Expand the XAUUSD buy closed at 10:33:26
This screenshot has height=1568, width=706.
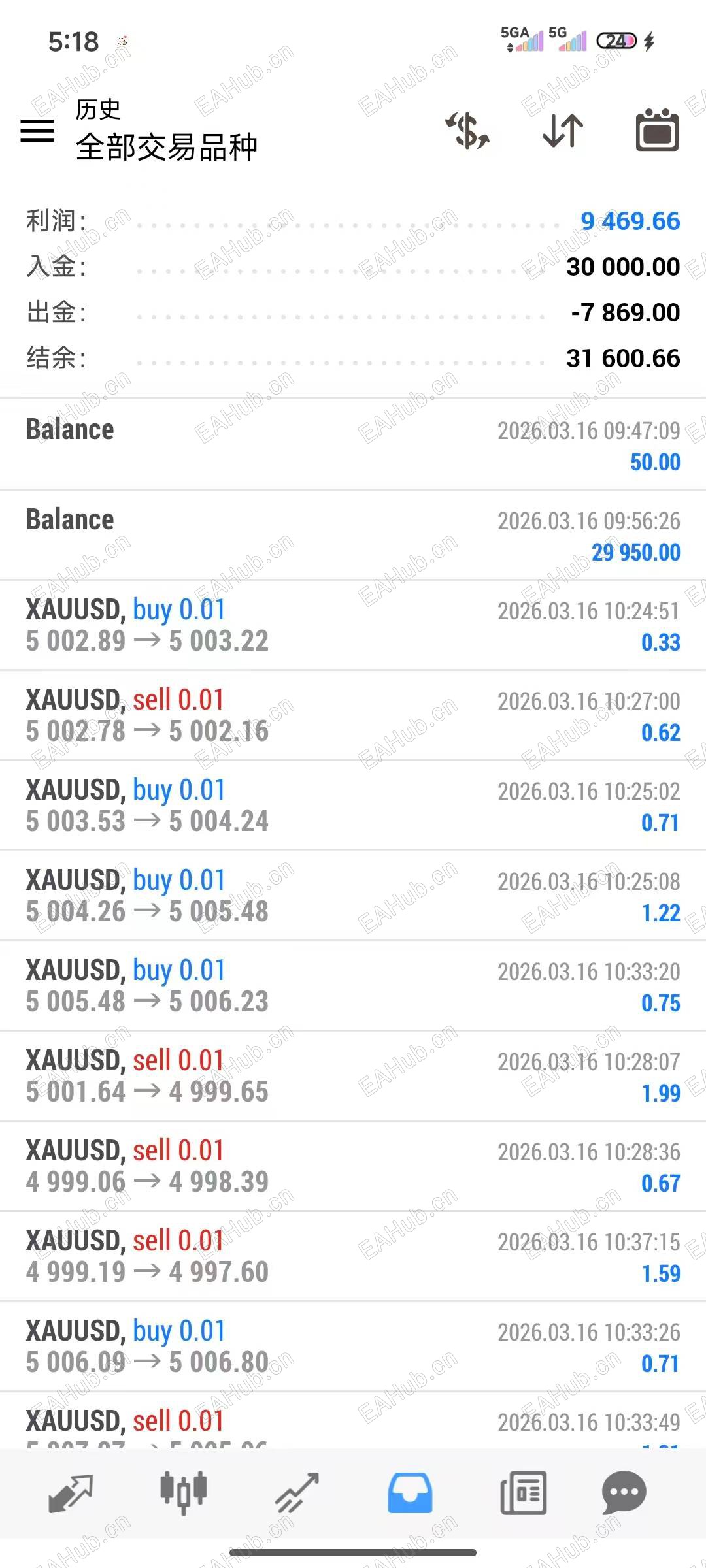[x=353, y=1347]
